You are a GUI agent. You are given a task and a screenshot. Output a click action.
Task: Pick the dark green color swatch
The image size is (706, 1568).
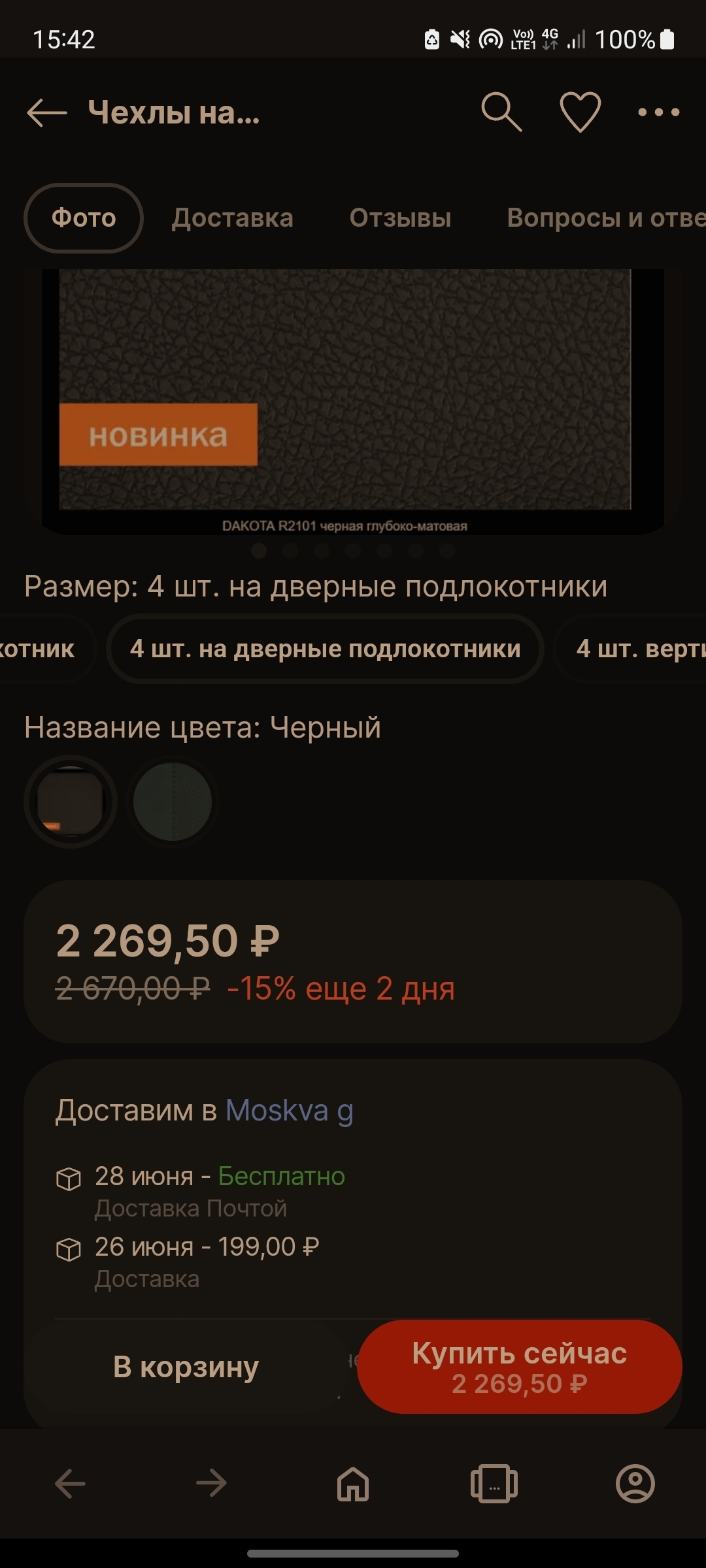(173, 802)
